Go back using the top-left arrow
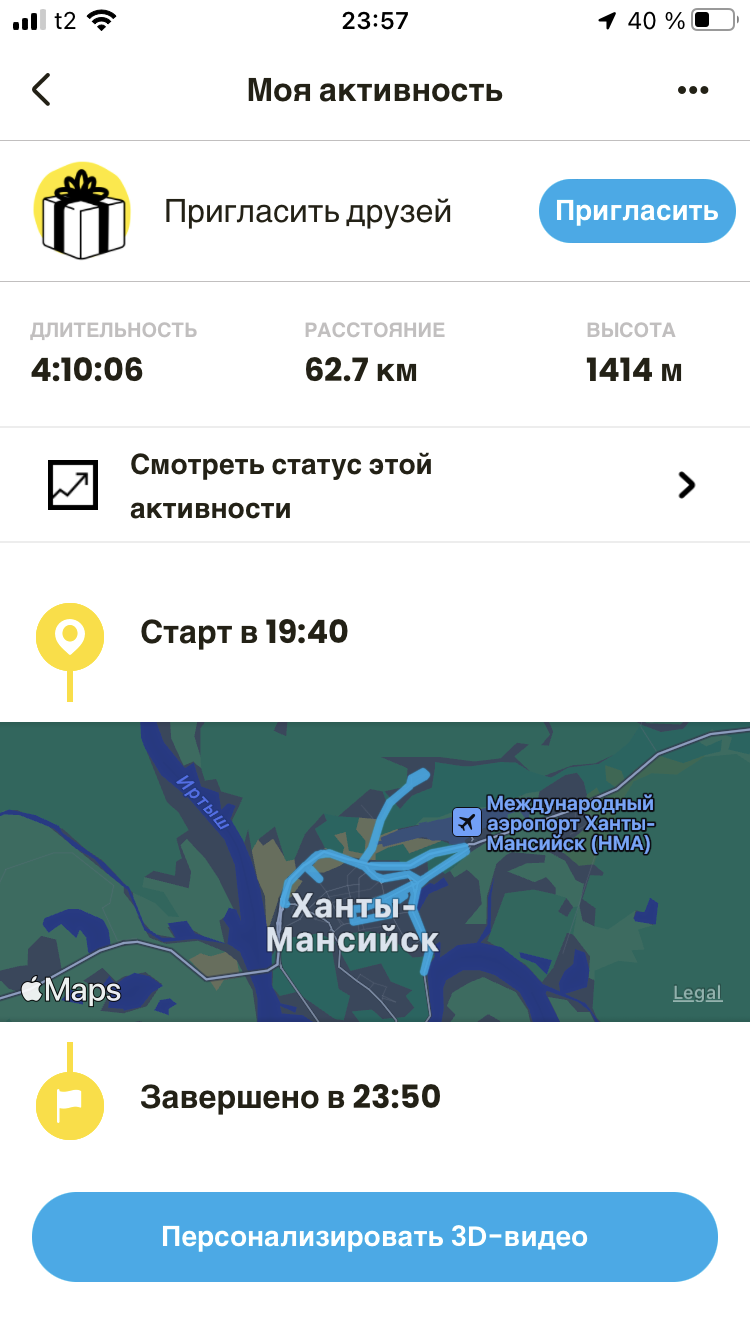This screenshot has height=1334, width=750. [41, 90]
